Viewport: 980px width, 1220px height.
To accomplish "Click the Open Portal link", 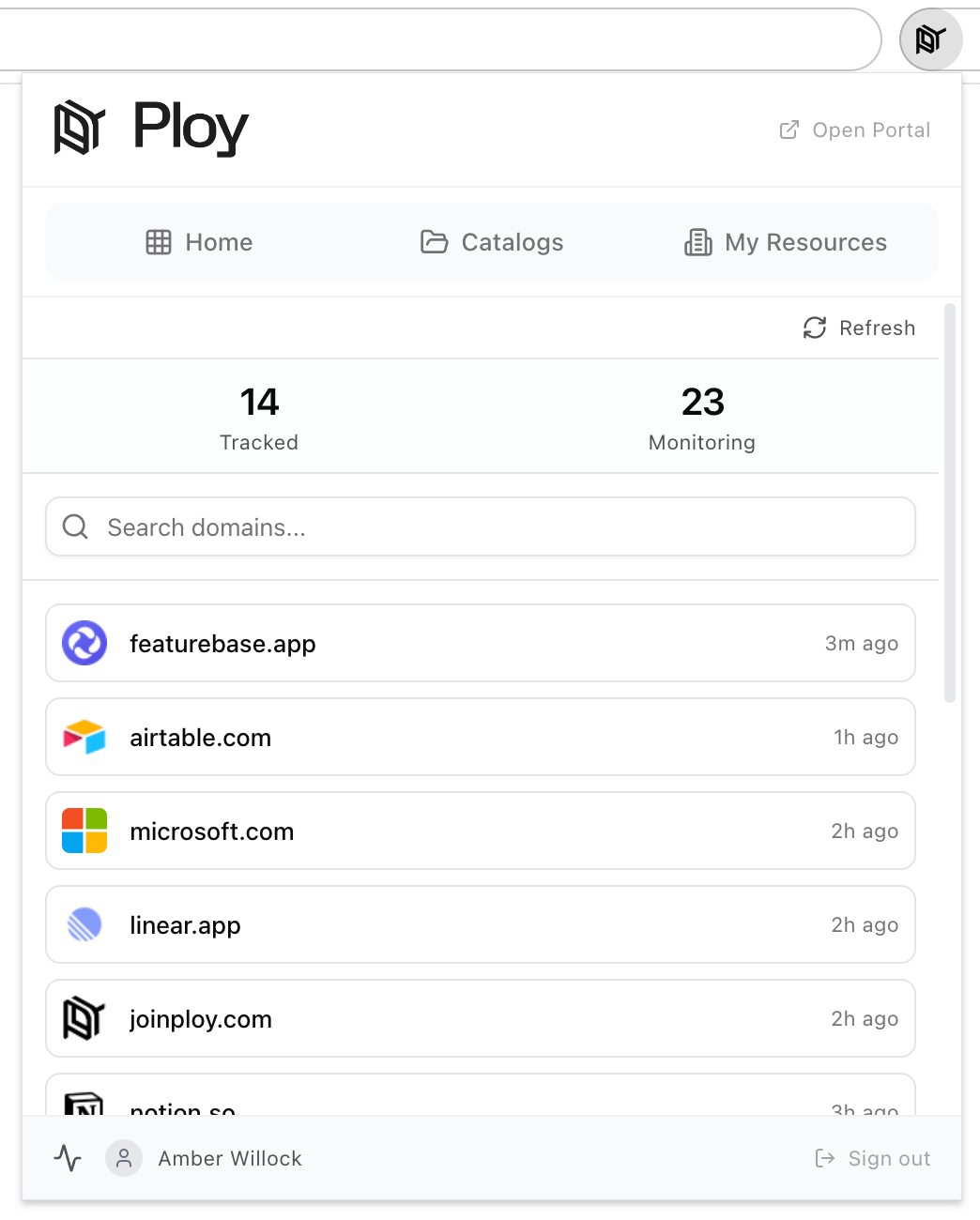I will click(855, 130).
